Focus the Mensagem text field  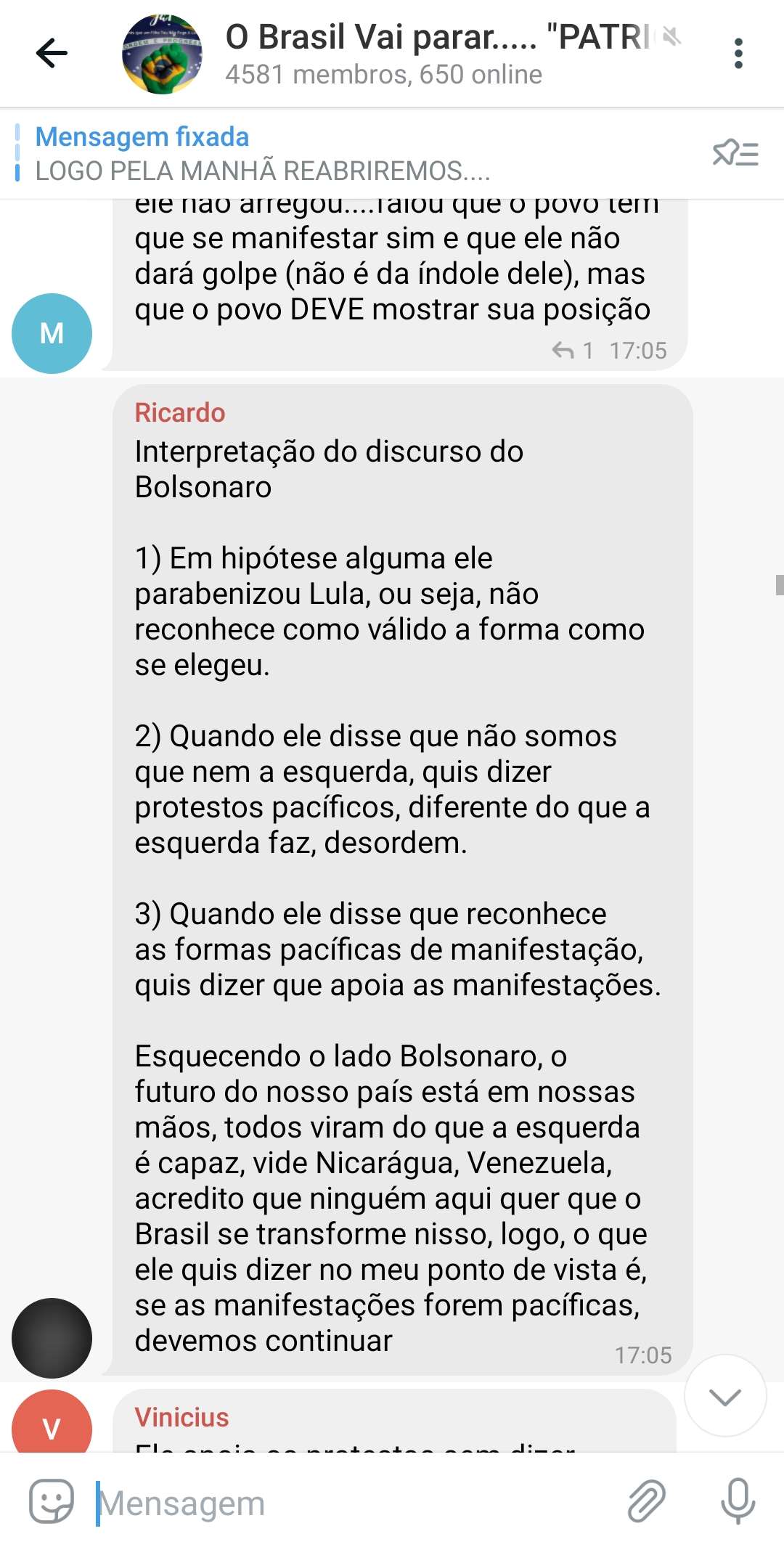pos(348,1503)
